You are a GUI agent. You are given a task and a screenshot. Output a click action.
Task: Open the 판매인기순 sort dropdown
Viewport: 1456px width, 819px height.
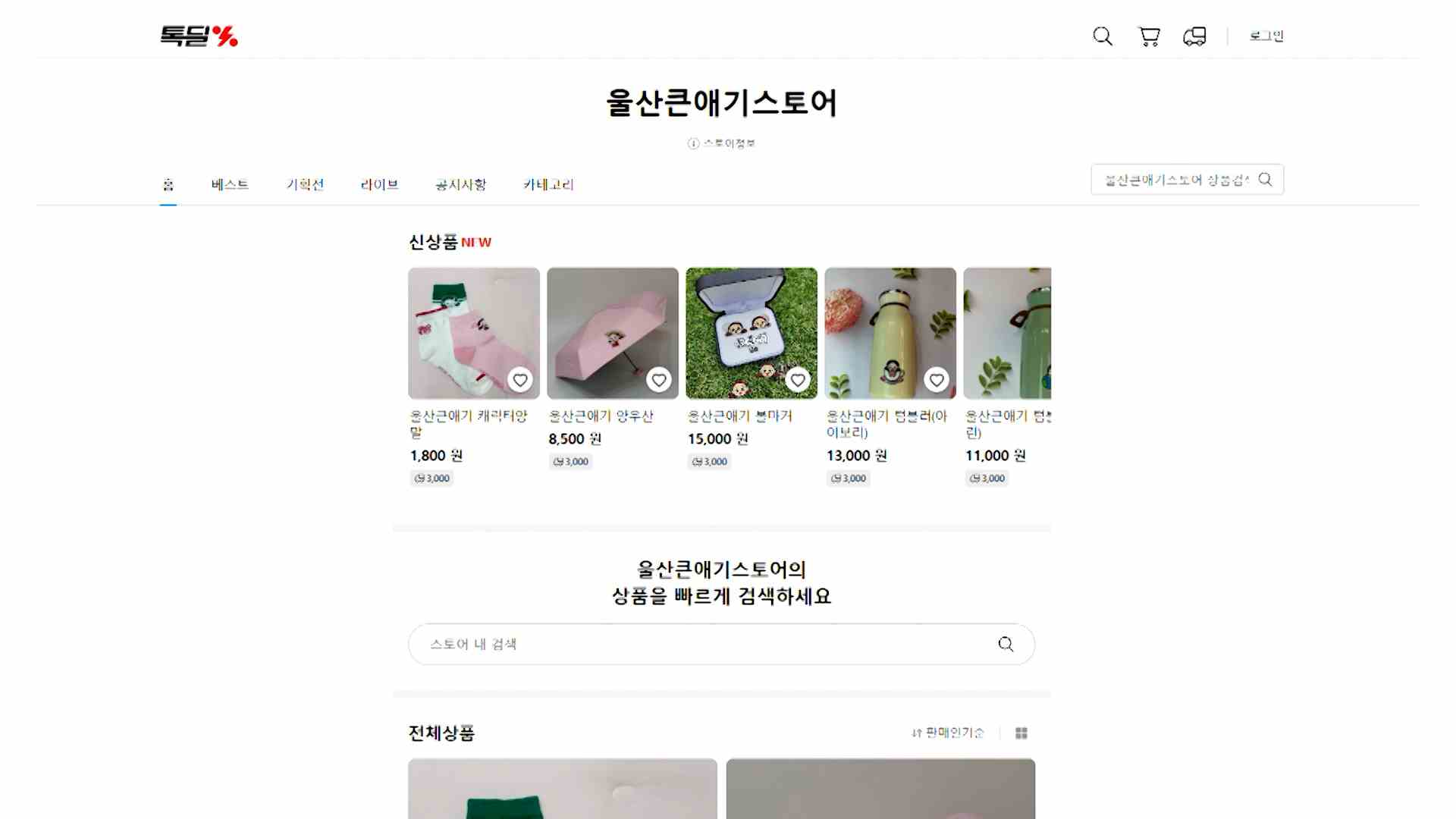coord(948,733)
